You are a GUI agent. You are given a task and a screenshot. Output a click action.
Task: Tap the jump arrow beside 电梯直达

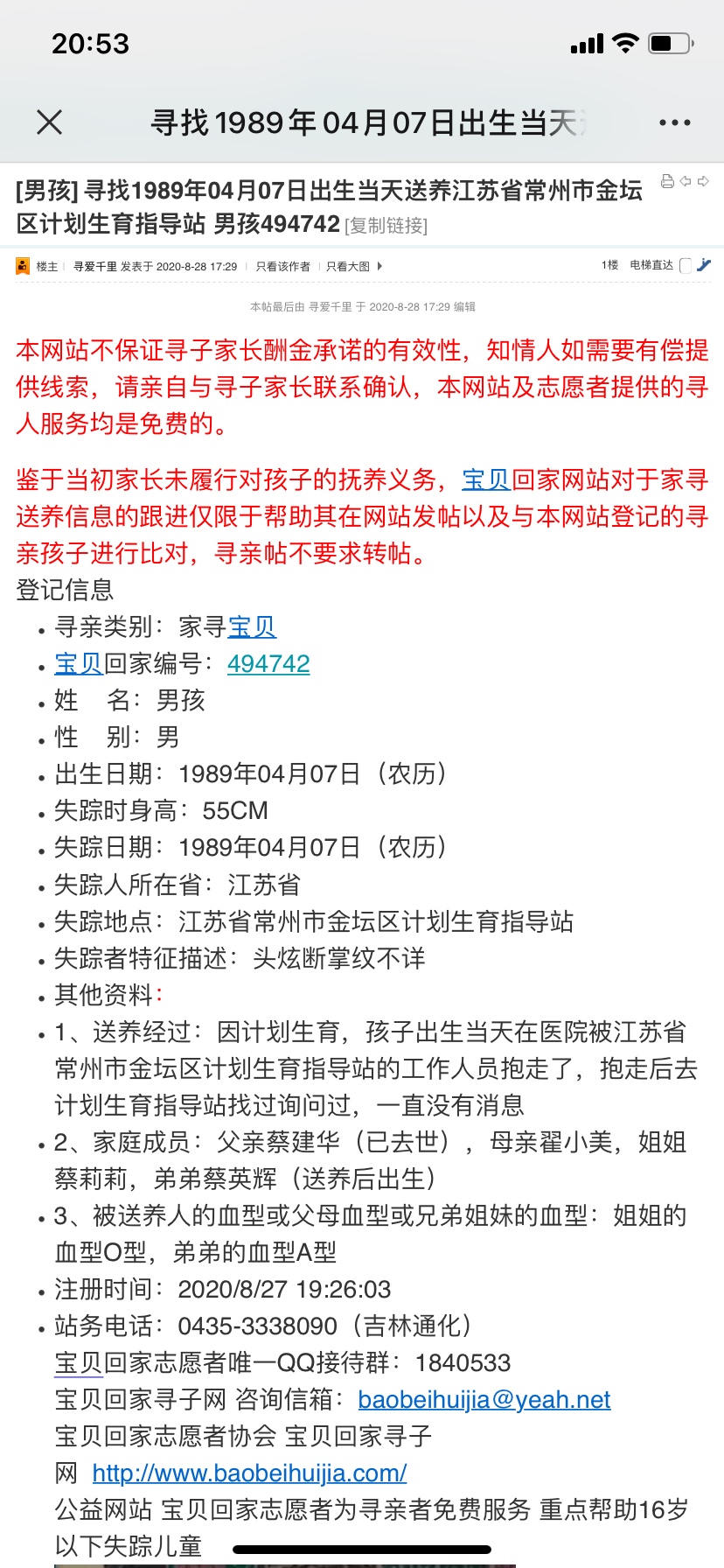[x=704, y=265]
